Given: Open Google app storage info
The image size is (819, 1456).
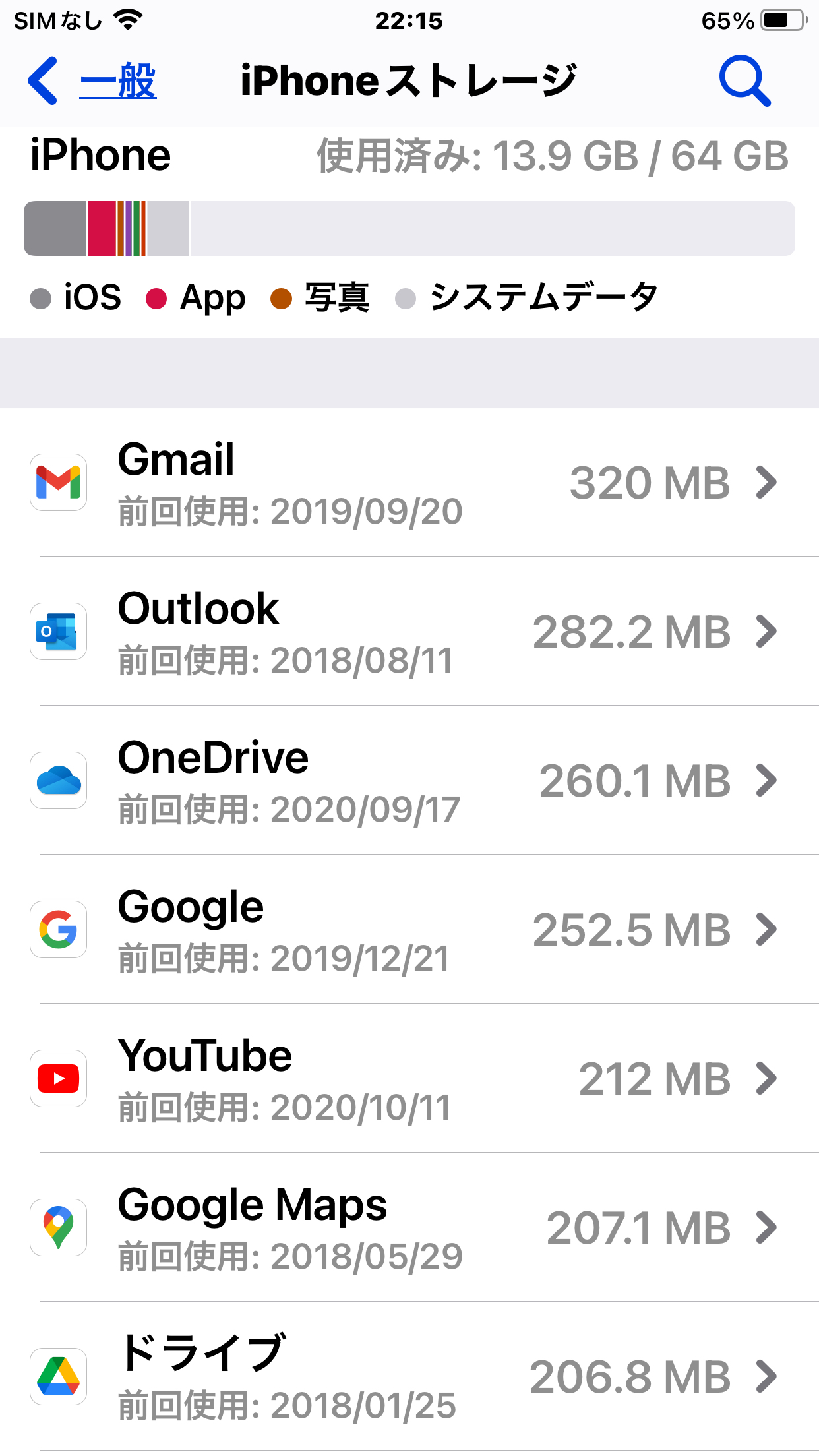Looking at the screenshot, I should [x=409, y=930].
